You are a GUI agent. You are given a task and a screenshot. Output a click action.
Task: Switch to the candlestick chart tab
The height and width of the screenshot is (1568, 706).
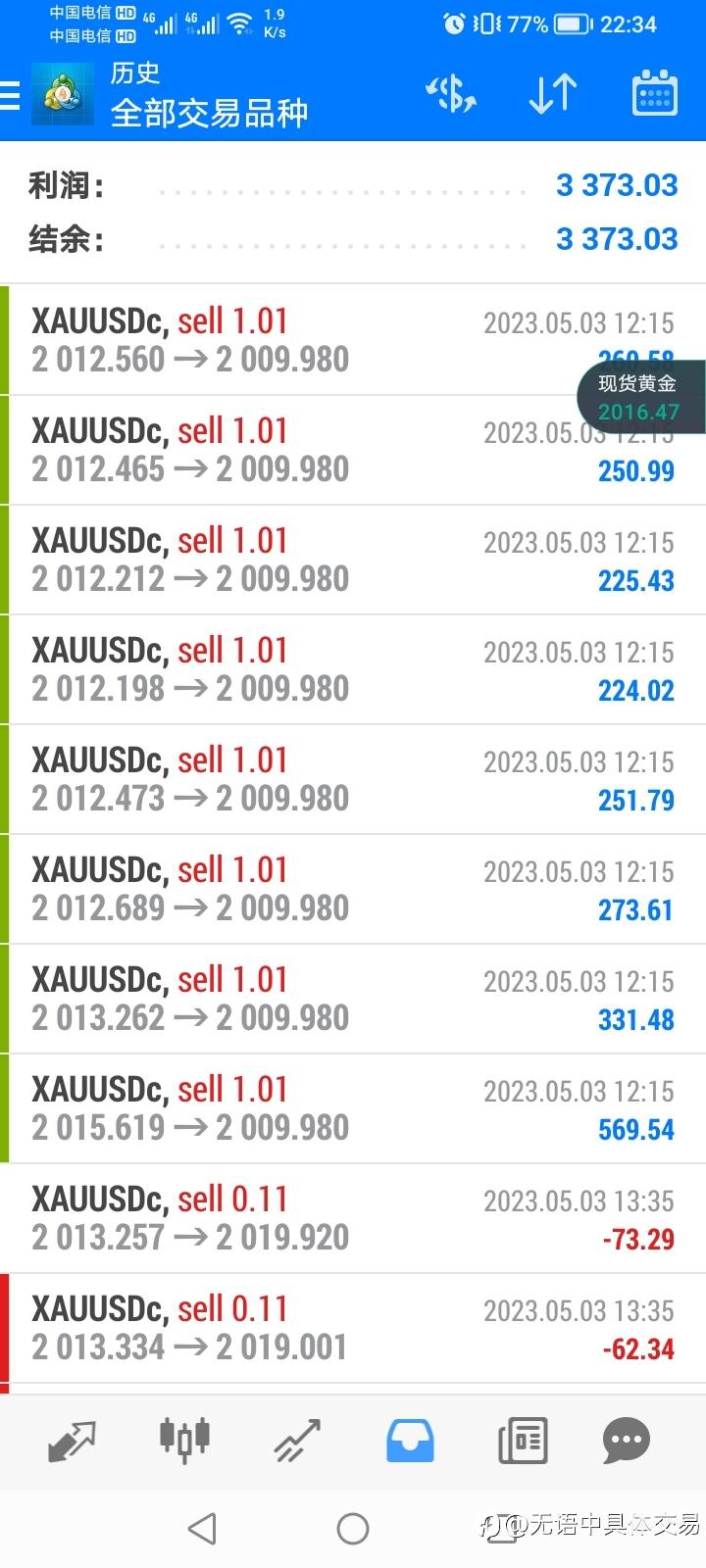184,1441
